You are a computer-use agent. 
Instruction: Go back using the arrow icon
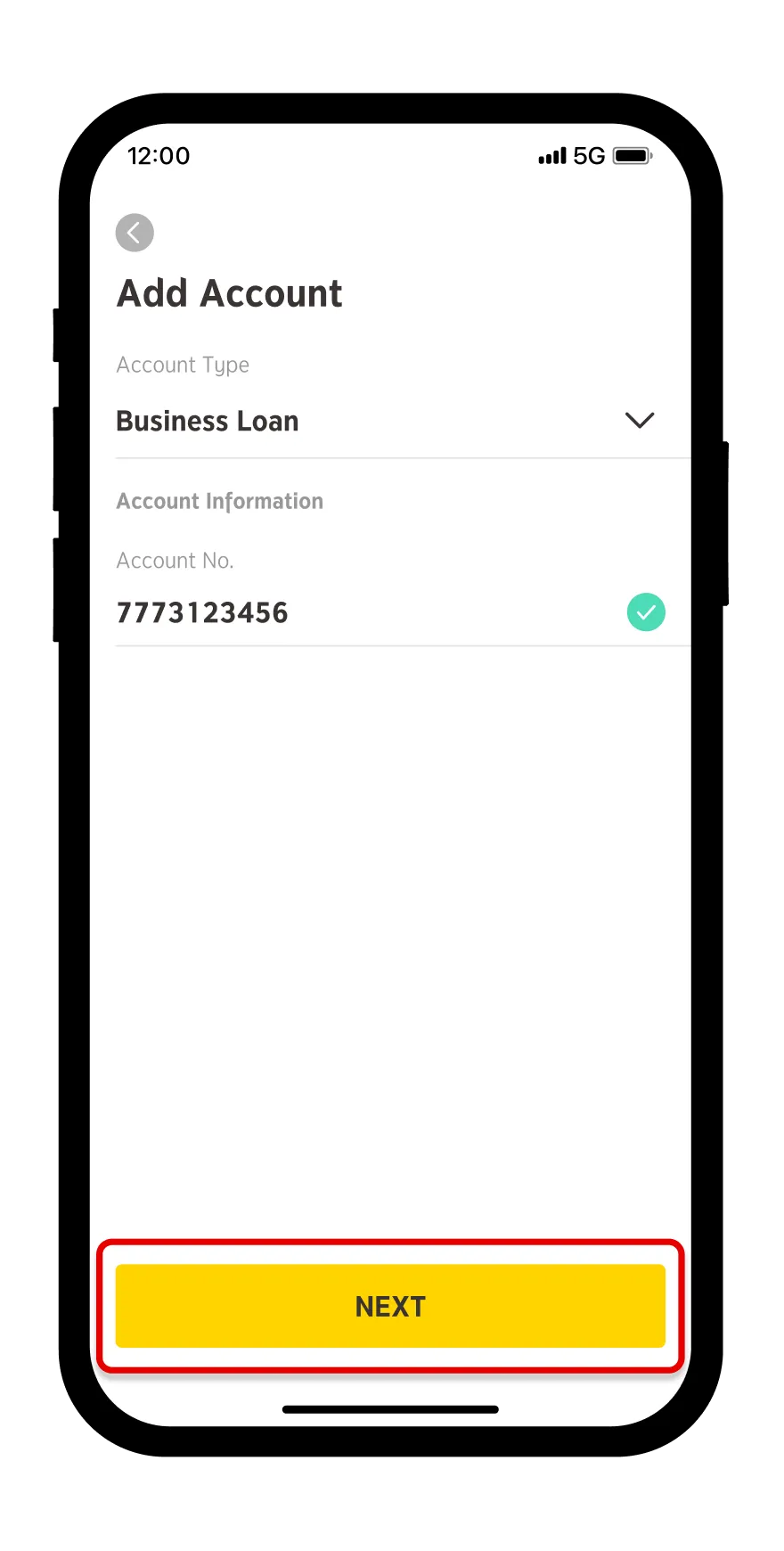[x=135, y=233]
